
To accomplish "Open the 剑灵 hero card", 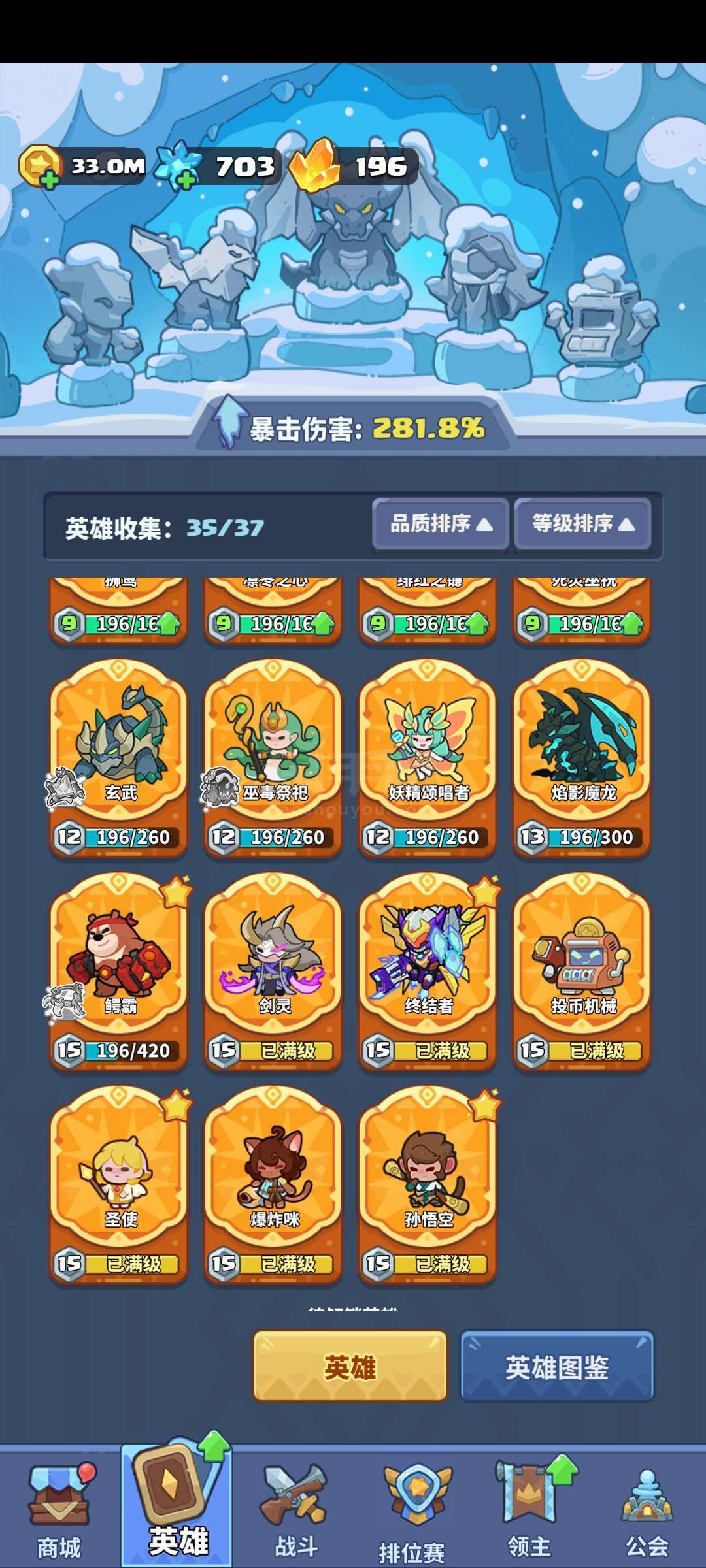I will [x=273, y=972].
